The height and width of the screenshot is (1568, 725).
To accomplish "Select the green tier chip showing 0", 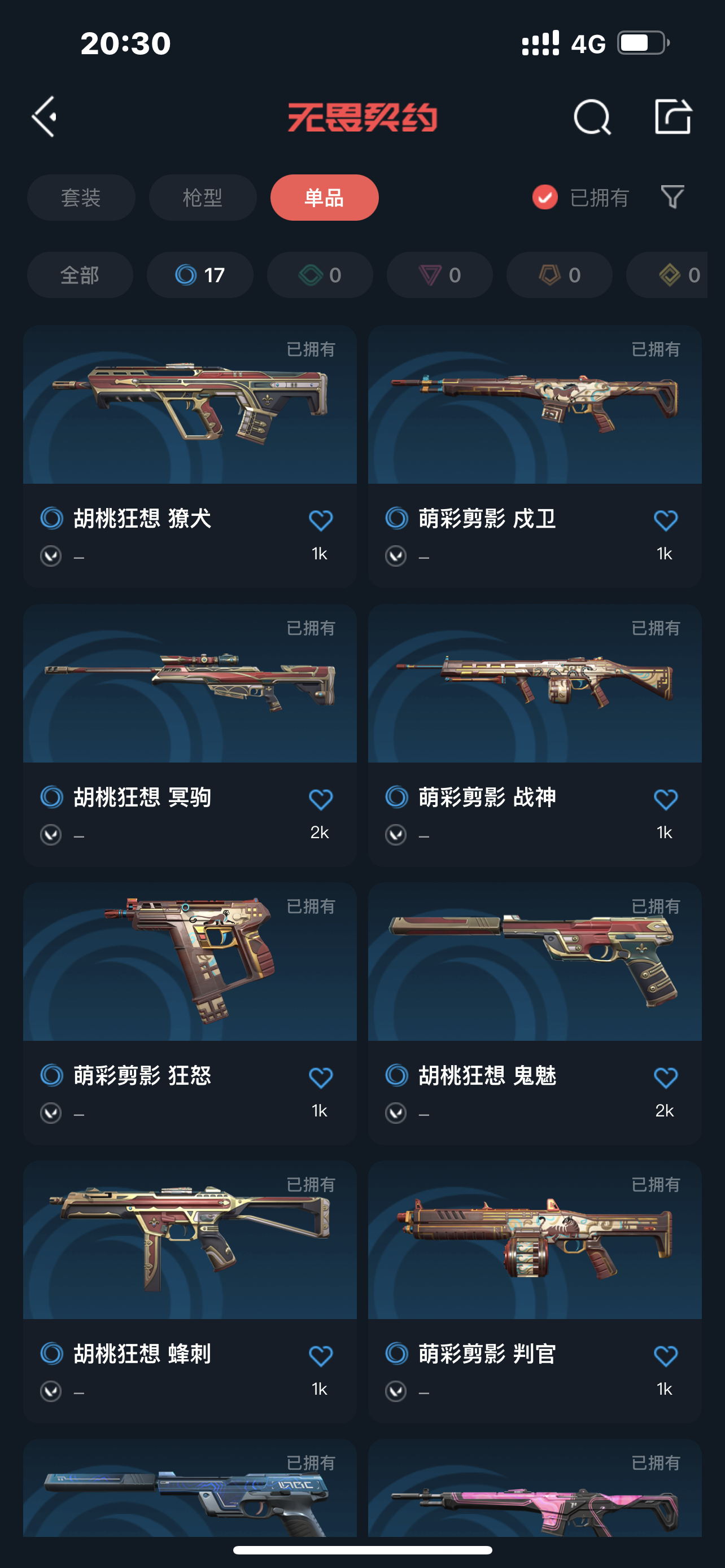I will coord(320,275).
